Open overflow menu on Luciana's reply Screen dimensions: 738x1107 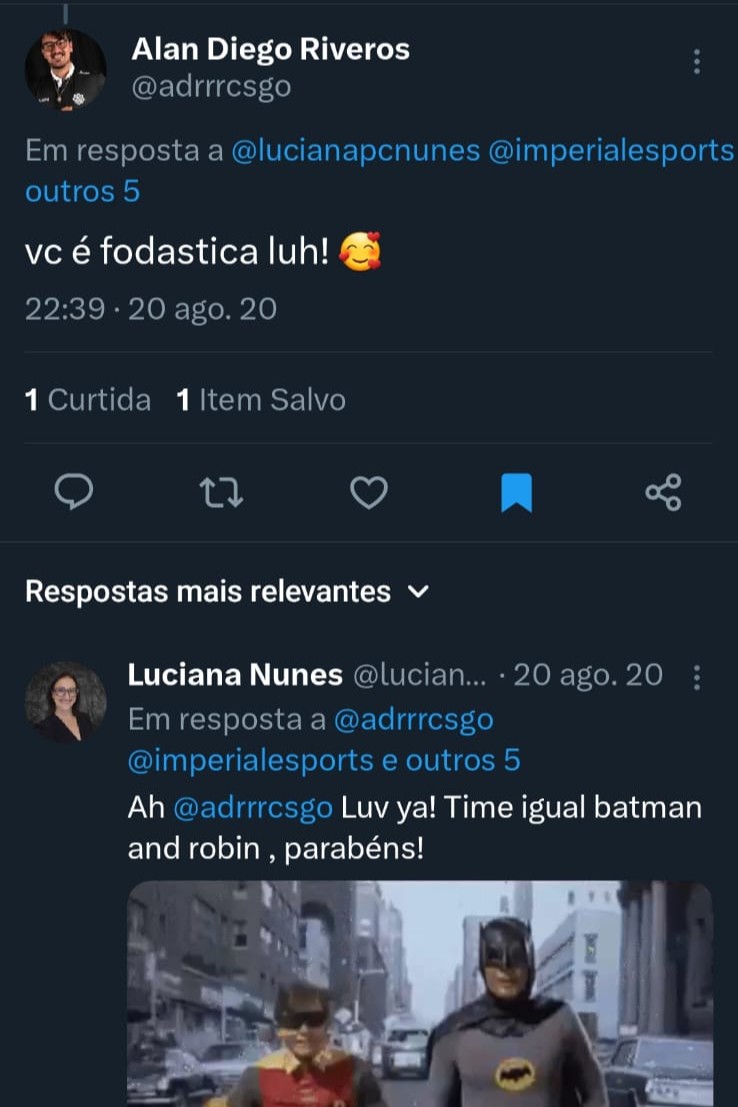[x=697, y=679]
